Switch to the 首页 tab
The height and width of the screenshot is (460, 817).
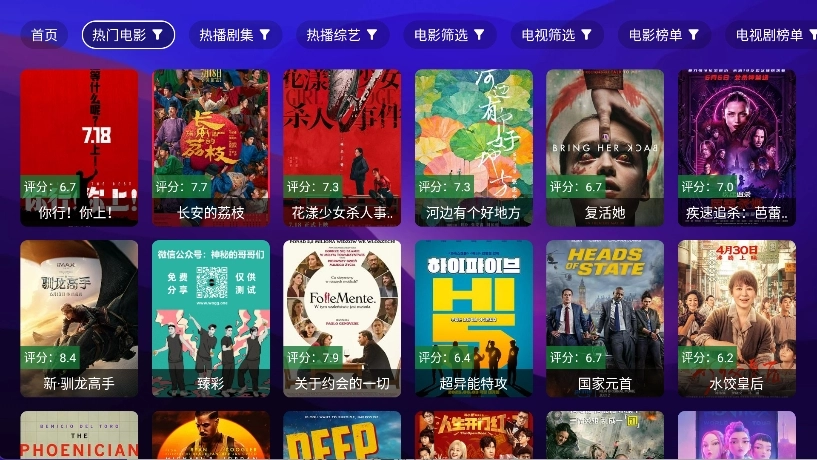coord(44,35)
